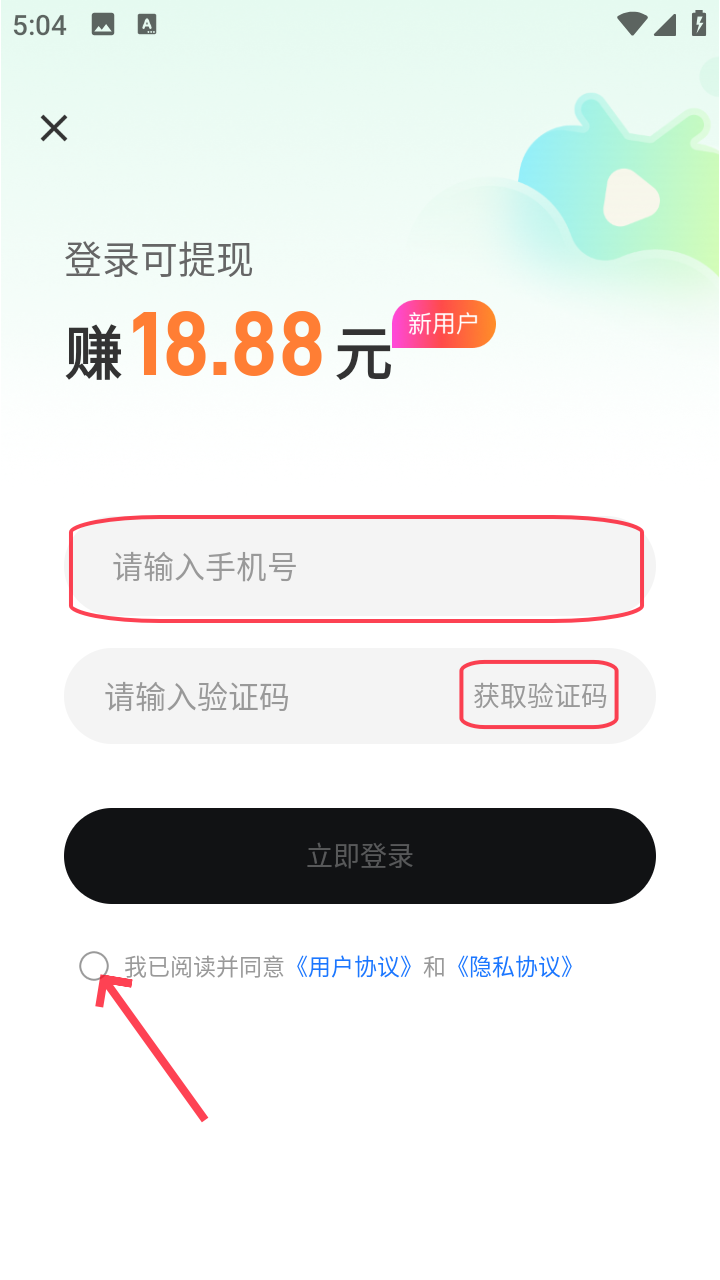Check the agreement consent checkbox
The width and height of the screenshot is (720, 1280).
(94, 966)
